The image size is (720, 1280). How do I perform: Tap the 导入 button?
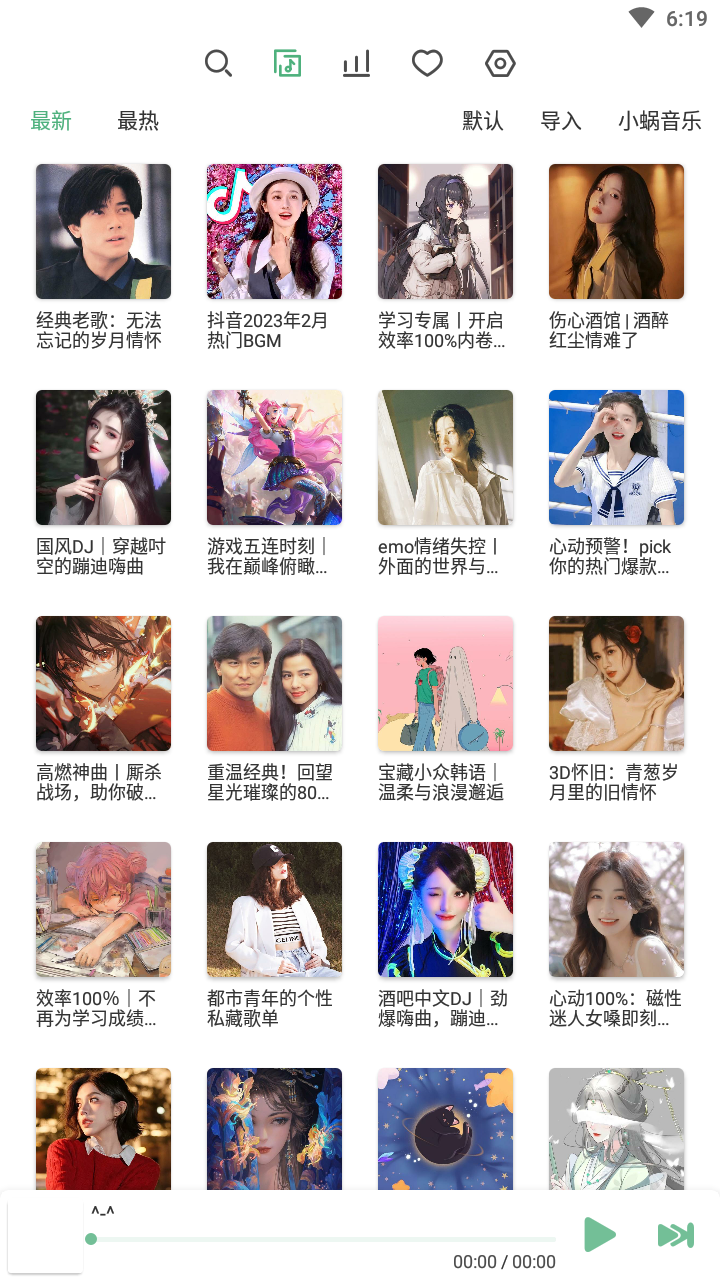(561, 122)
